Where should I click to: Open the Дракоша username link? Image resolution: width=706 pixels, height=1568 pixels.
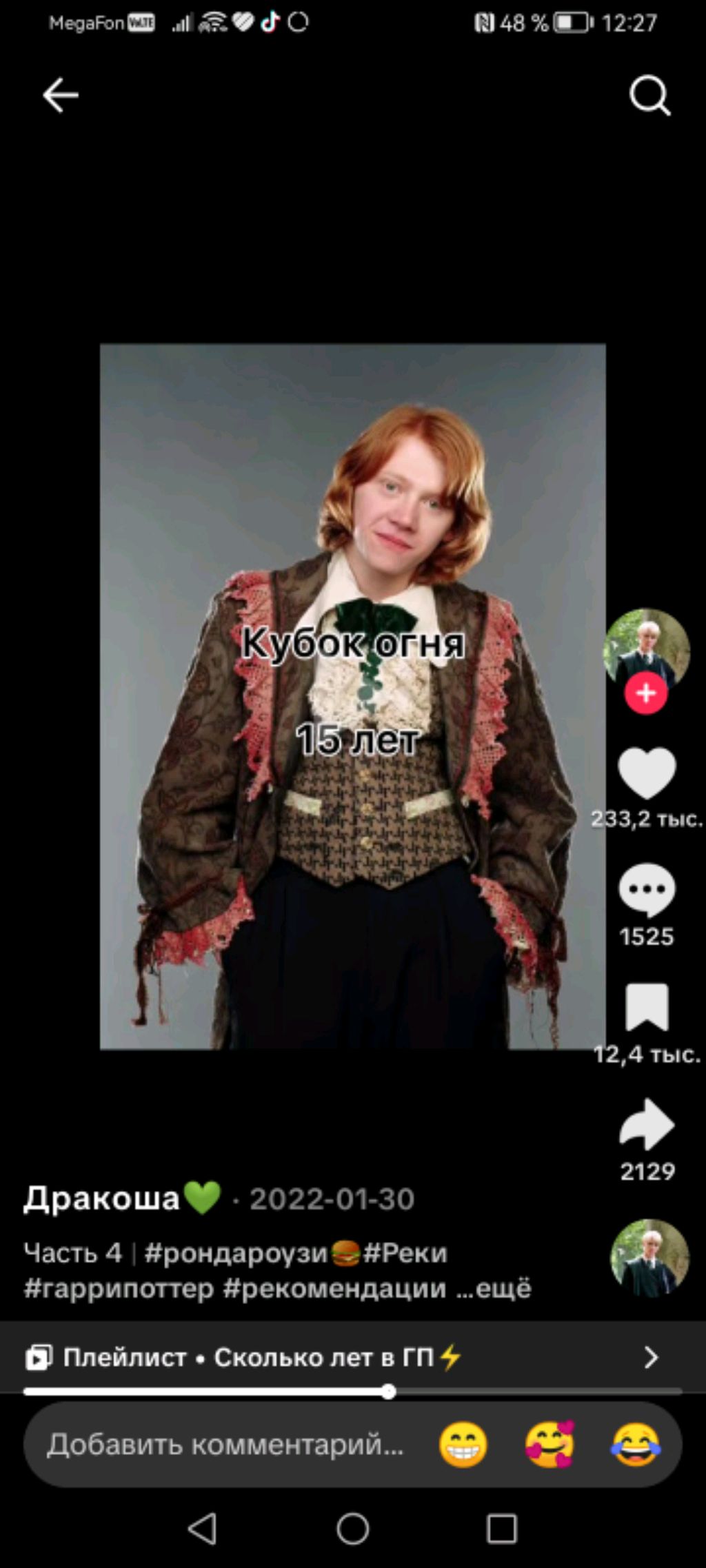[x=102, y=1199]
